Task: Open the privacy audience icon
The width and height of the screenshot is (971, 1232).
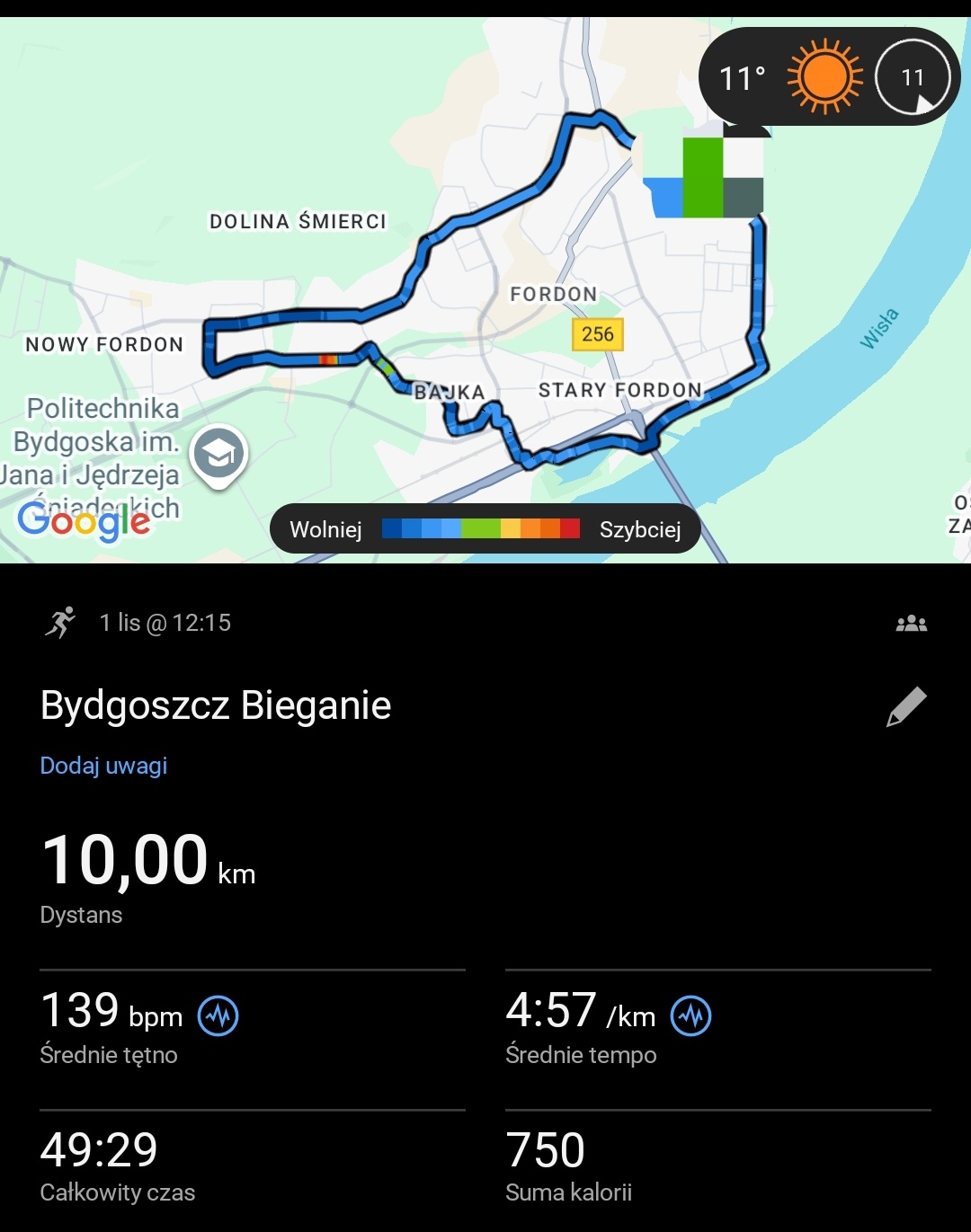Action: (911, 623)
